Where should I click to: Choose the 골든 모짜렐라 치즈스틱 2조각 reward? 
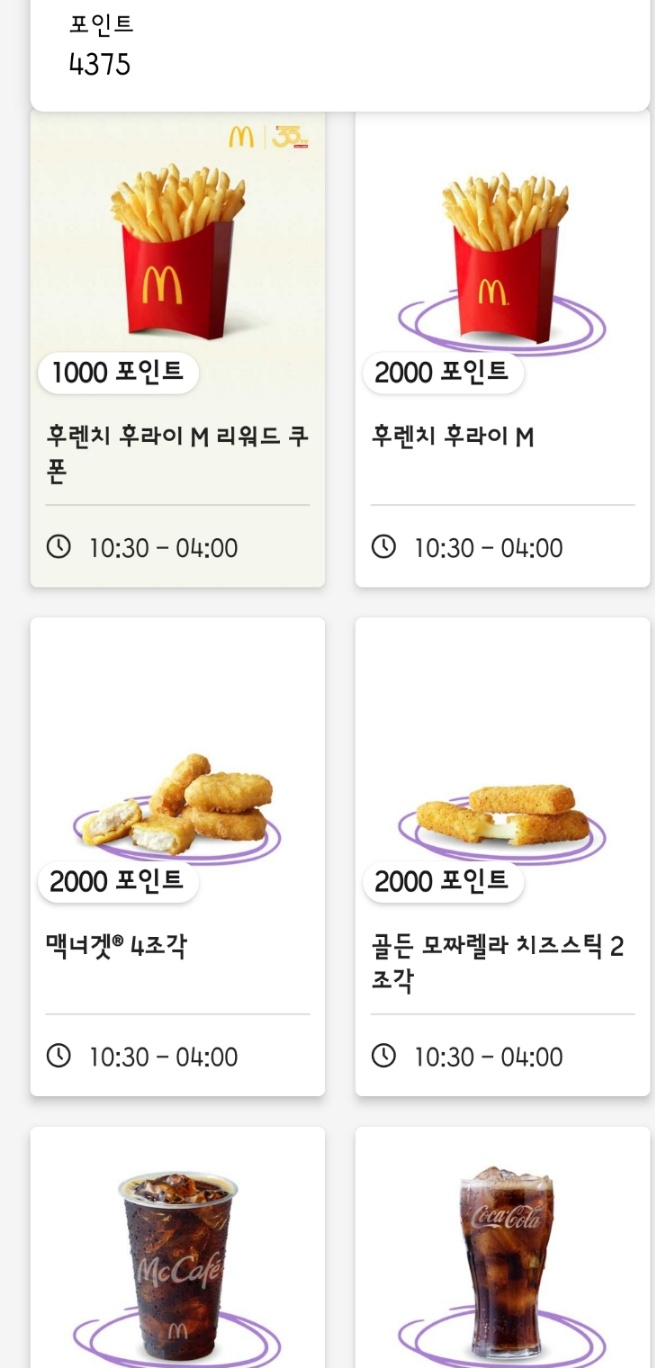click(502, 856)
